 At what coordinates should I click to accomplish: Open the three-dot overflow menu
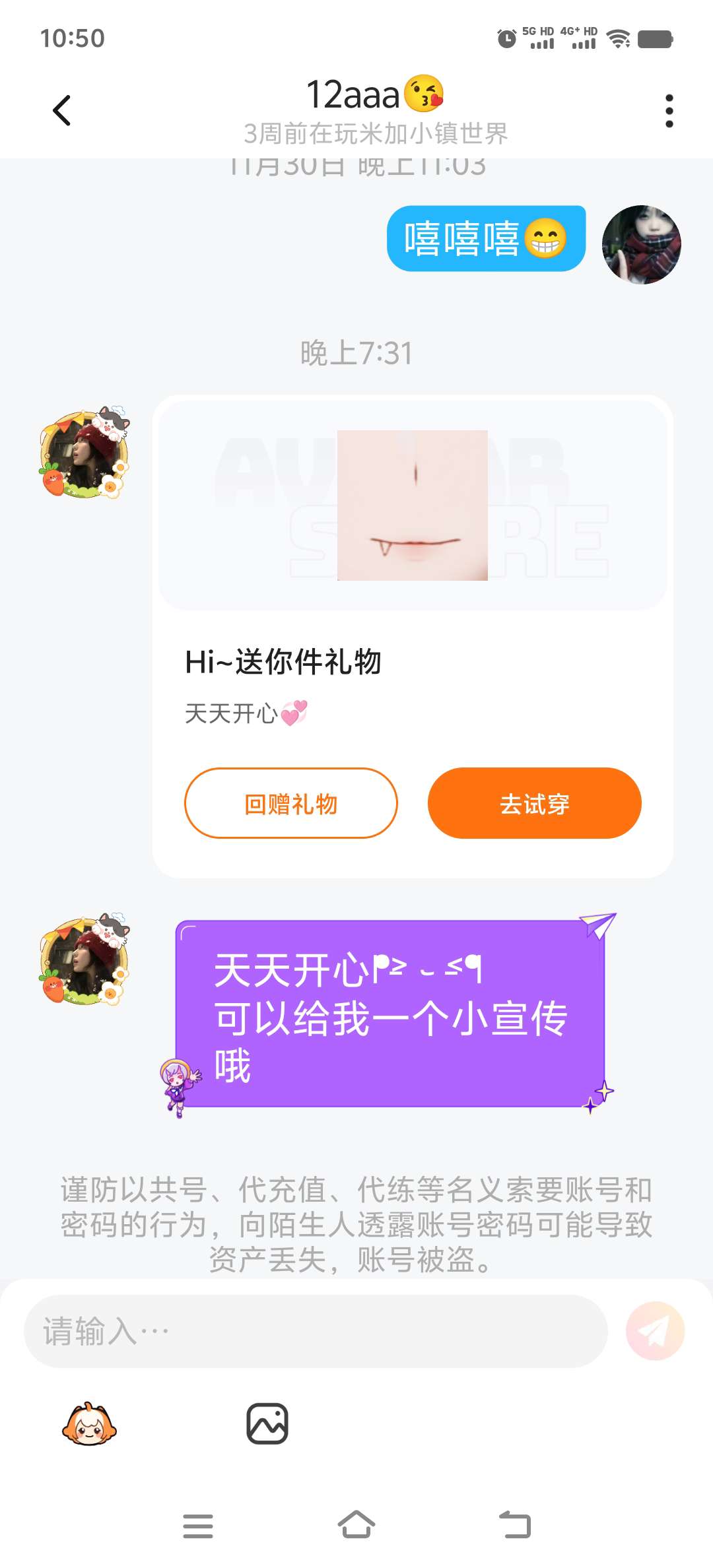[669, 110]
